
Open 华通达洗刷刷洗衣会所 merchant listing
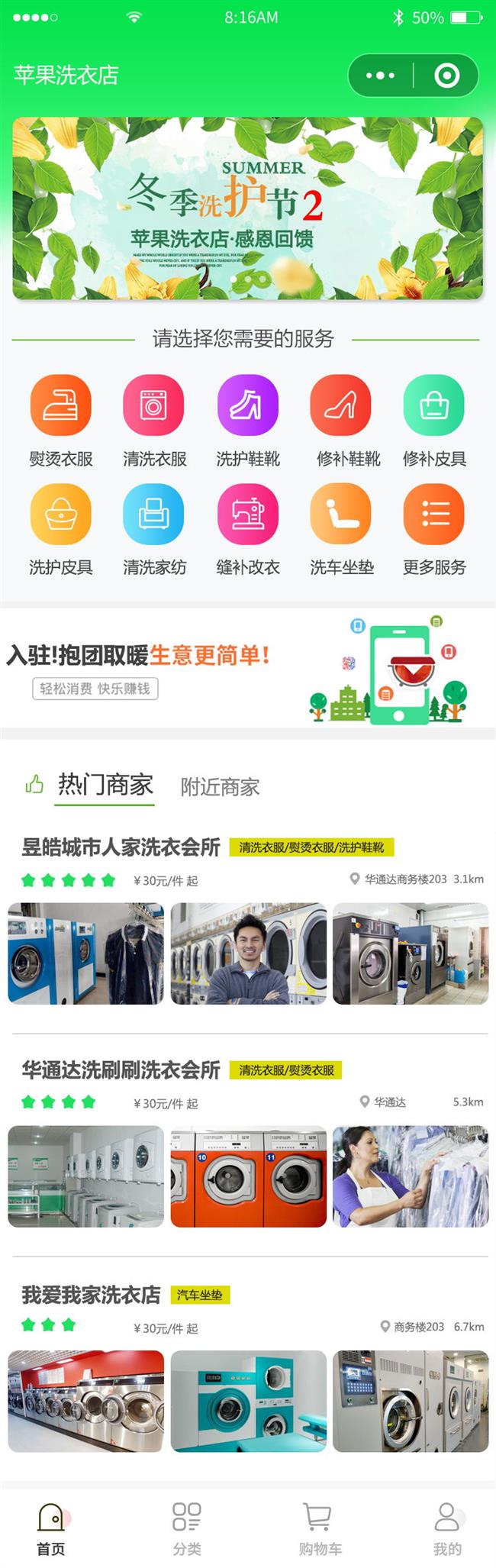point(121,1070)
